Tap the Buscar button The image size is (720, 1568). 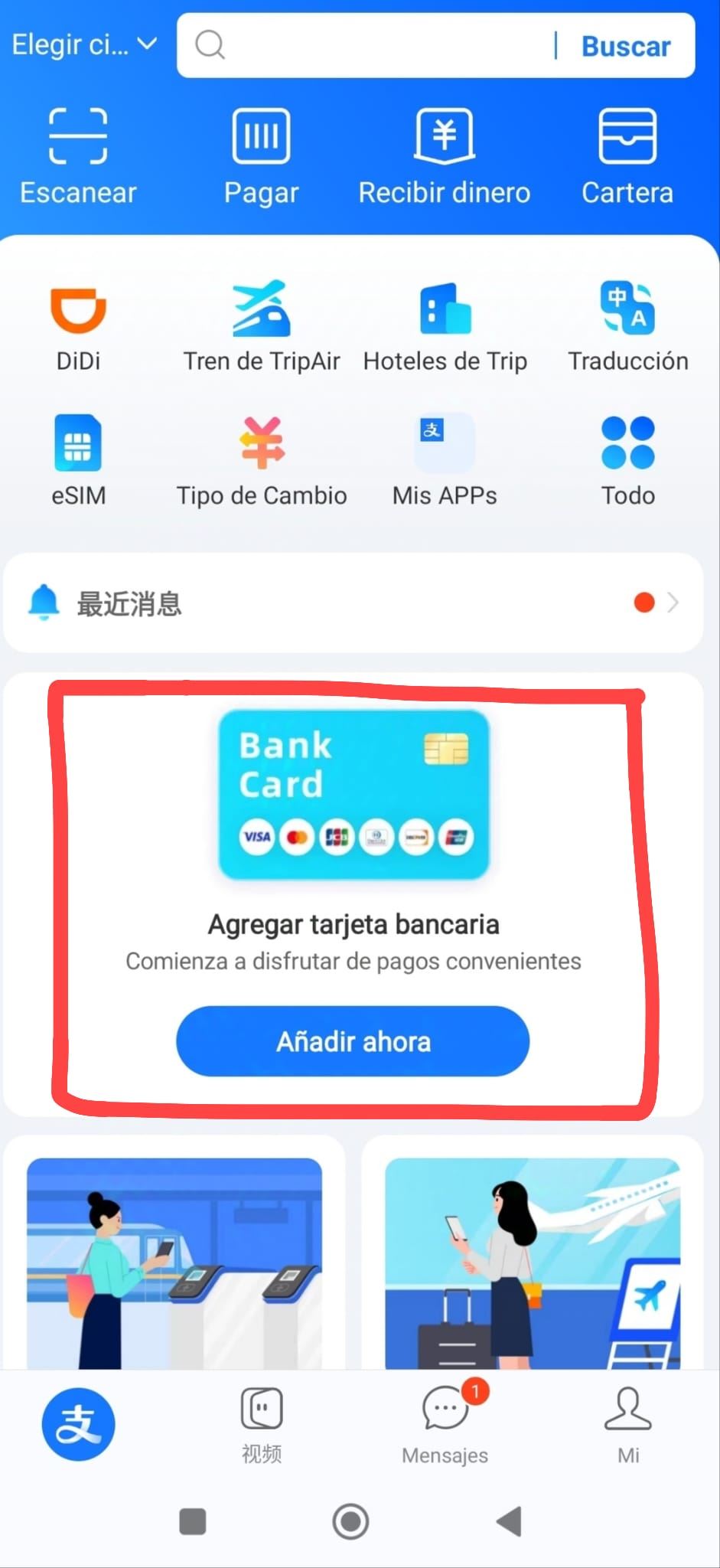pyautogui.click(x=625, y=46)
